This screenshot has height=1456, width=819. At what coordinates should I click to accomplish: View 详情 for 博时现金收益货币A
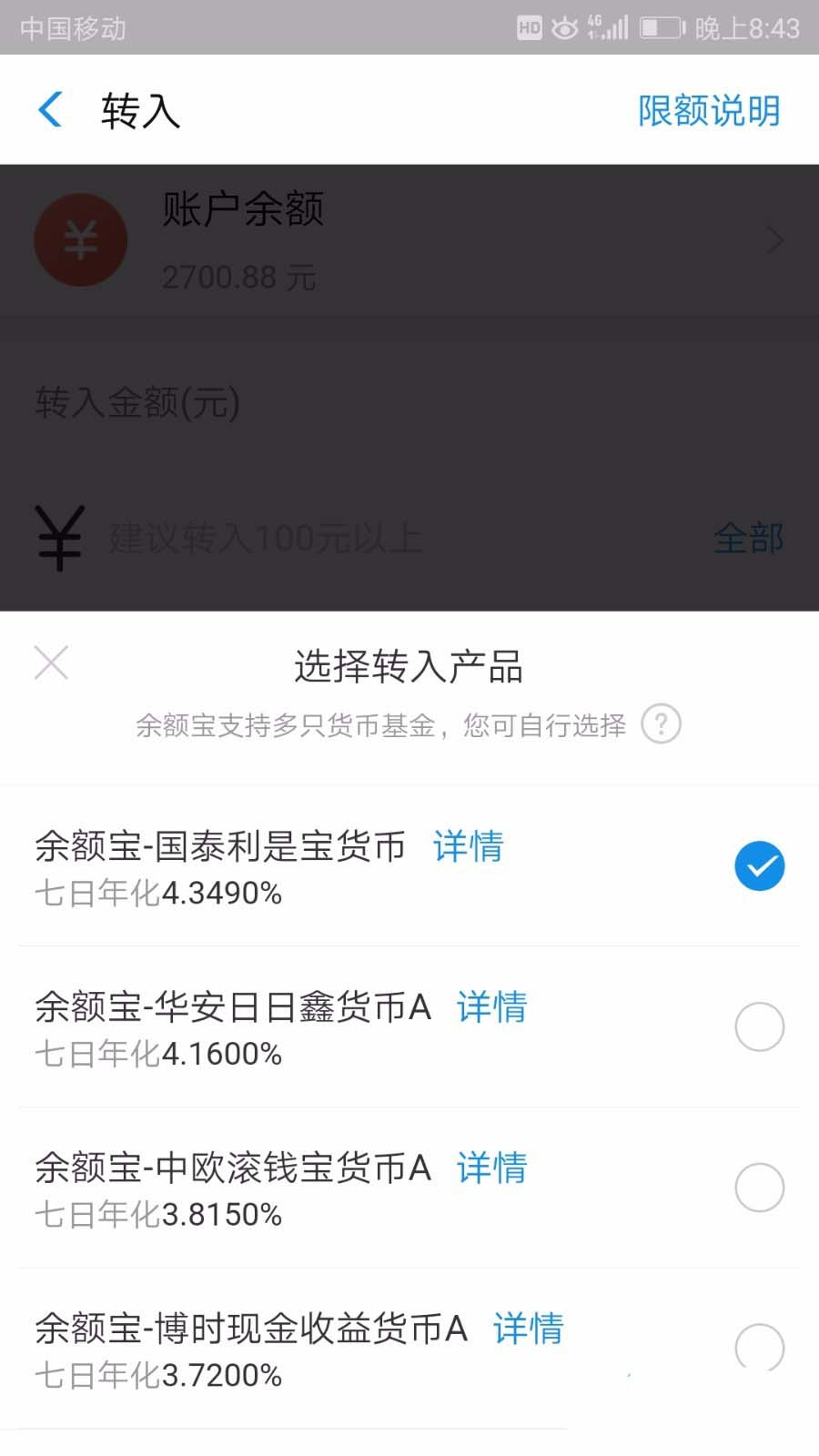528,1329
